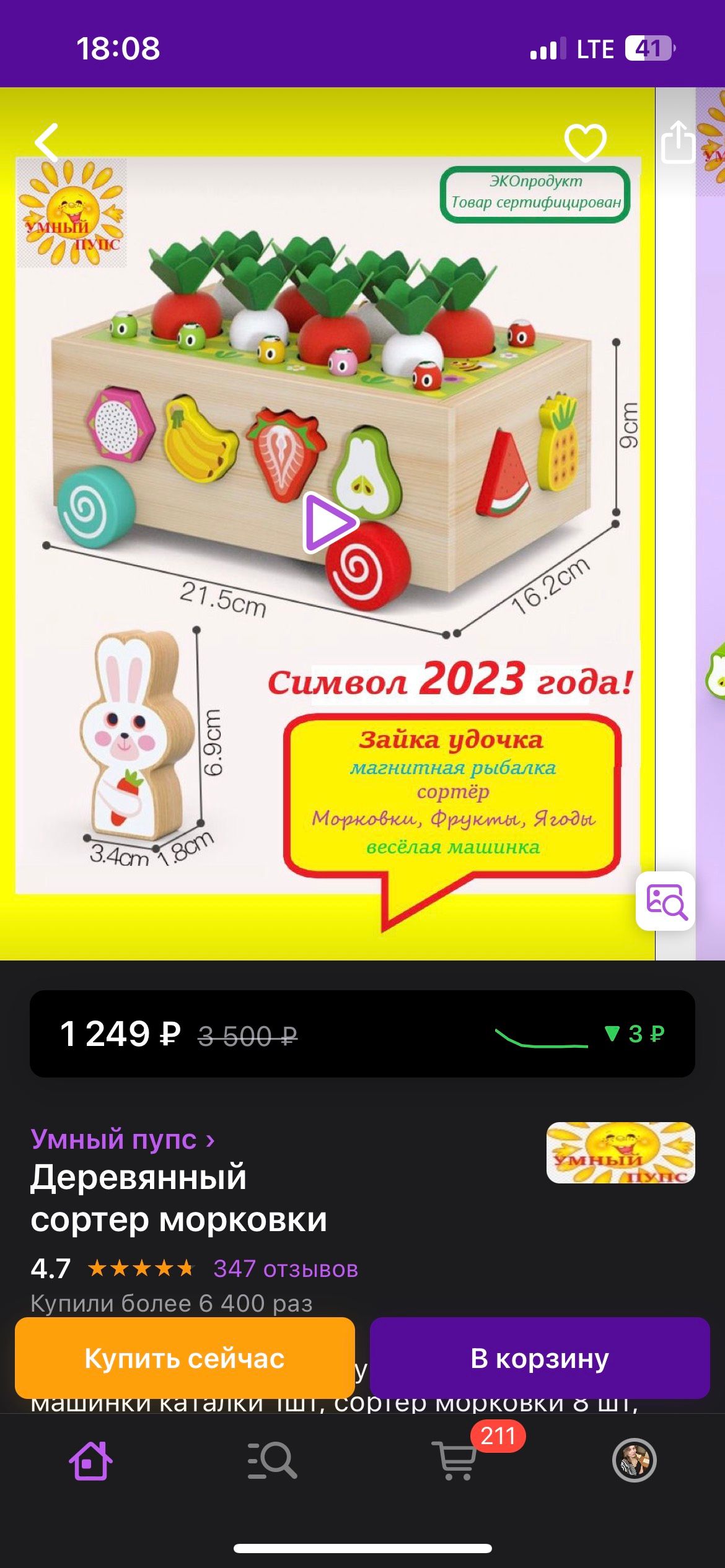Open the catalog search tab
The image size is (725, 1568).
coord(272,1461)
